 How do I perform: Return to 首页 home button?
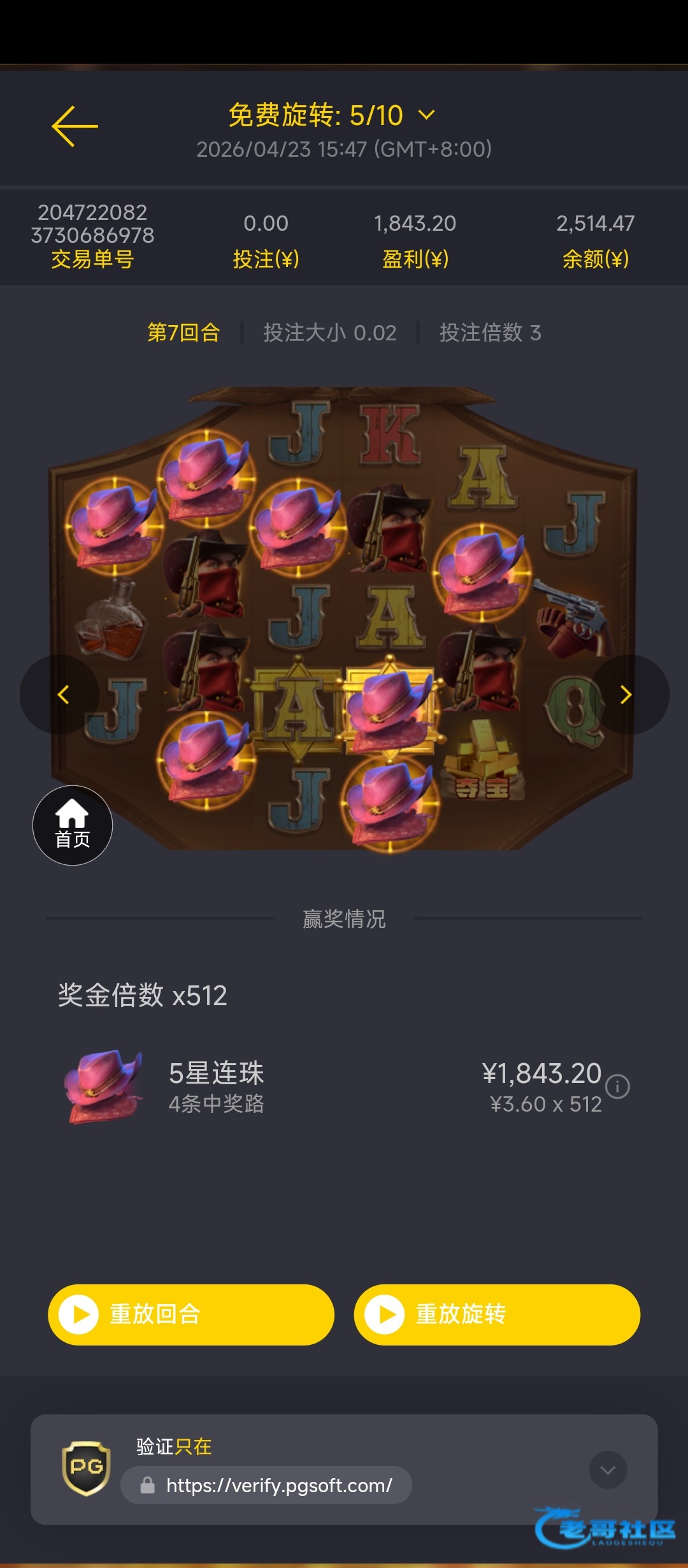(73, 825)
